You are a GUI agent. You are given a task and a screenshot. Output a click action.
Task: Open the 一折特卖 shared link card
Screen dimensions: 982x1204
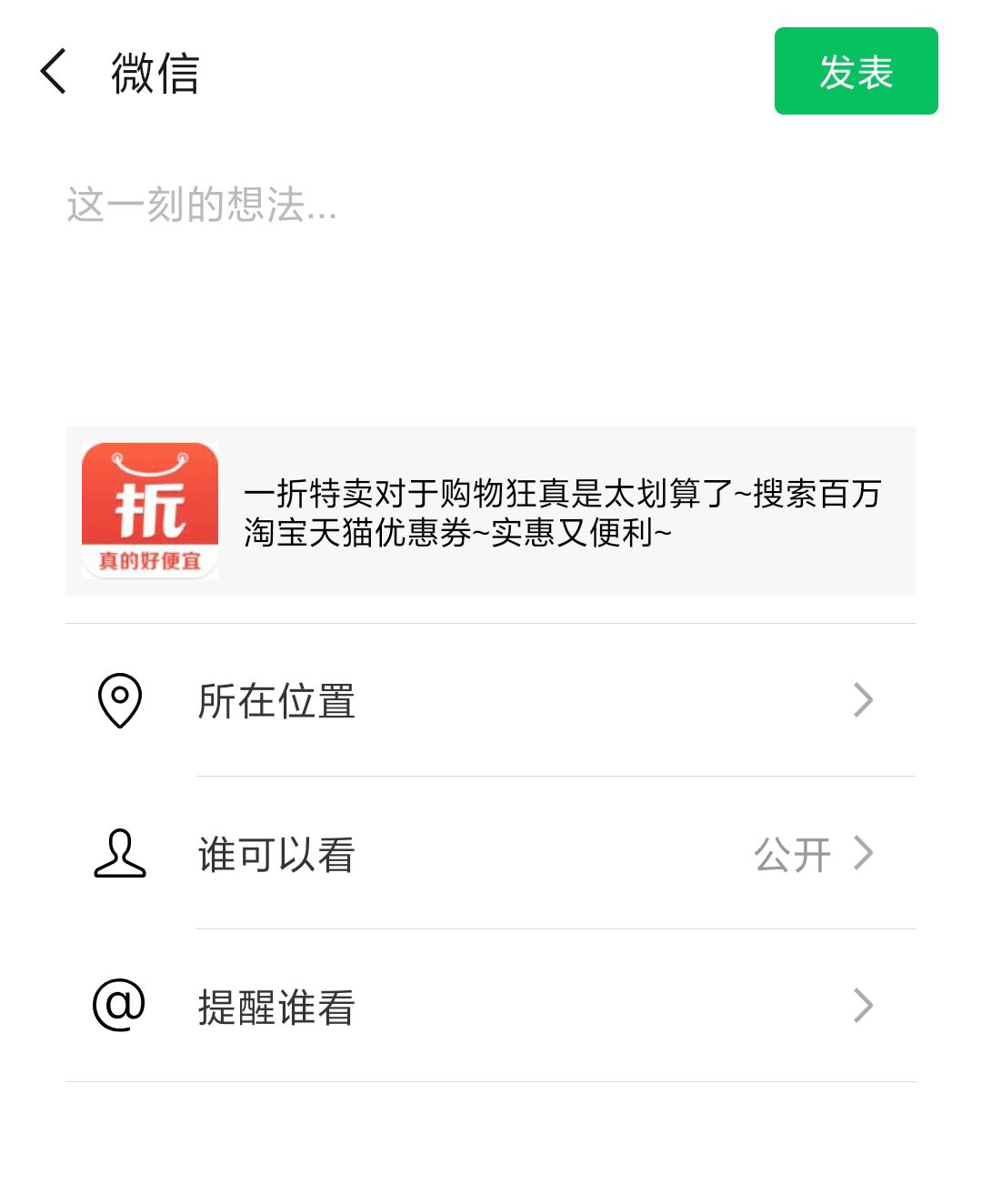point(490,511)
